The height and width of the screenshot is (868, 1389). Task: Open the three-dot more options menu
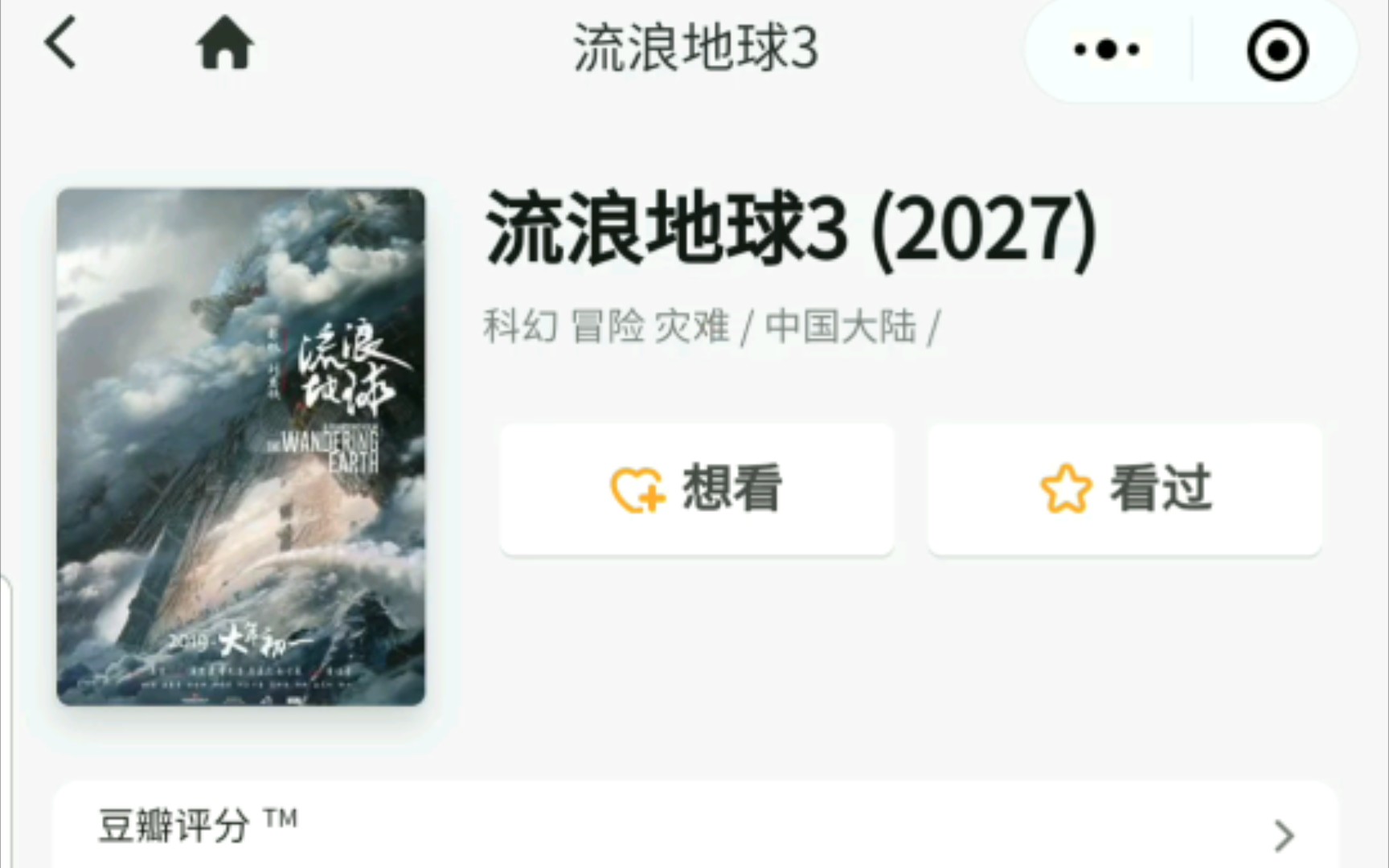point(1107,50)
